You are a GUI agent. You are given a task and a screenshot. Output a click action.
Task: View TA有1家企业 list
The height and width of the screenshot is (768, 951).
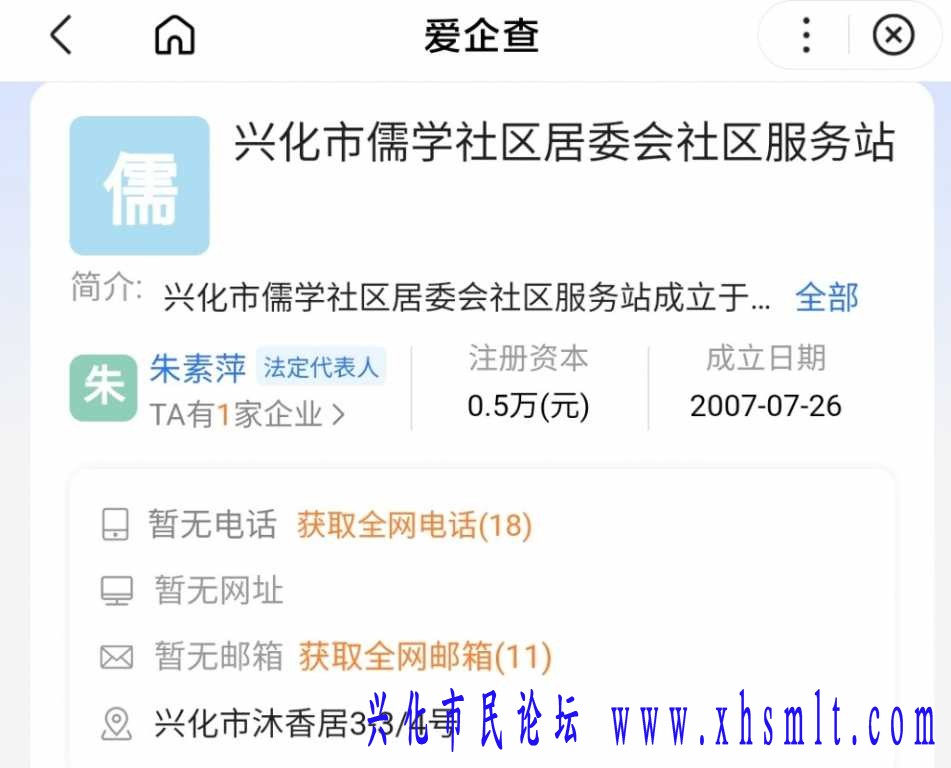tap(246, 414)
